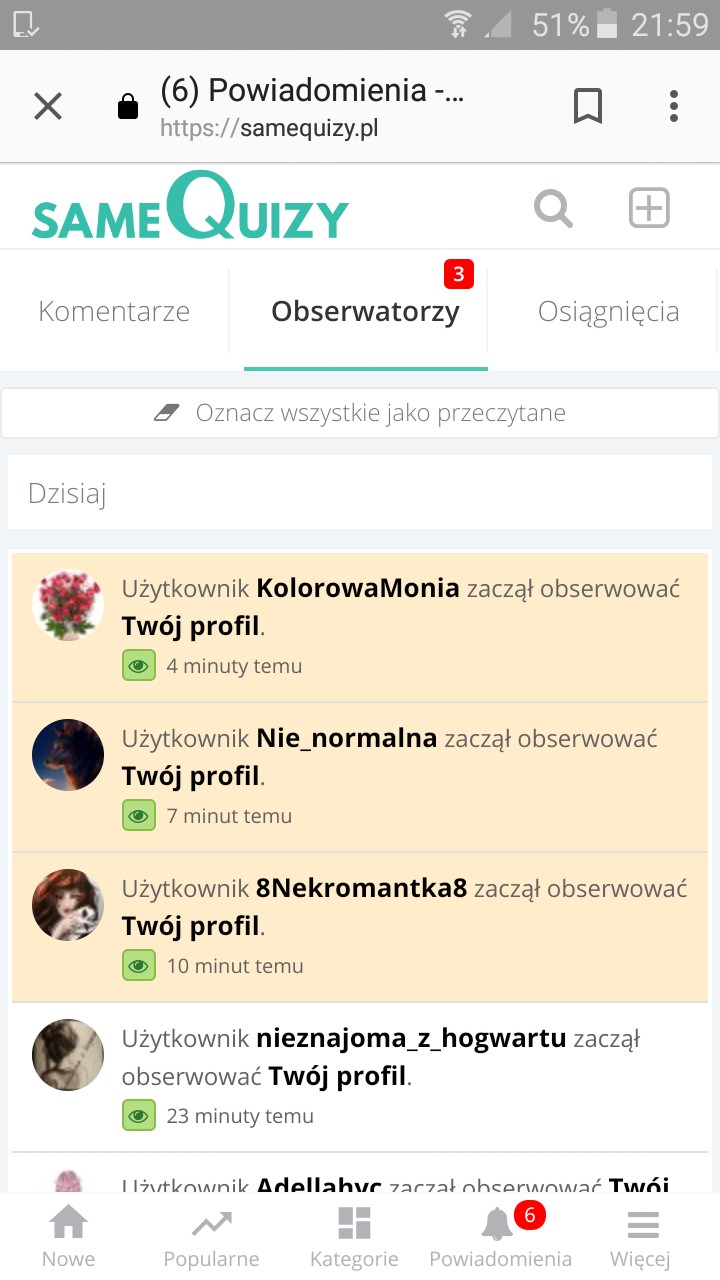Switch to the Komentarze tab
720x1280 pixels.
click(x=114, y=312)
